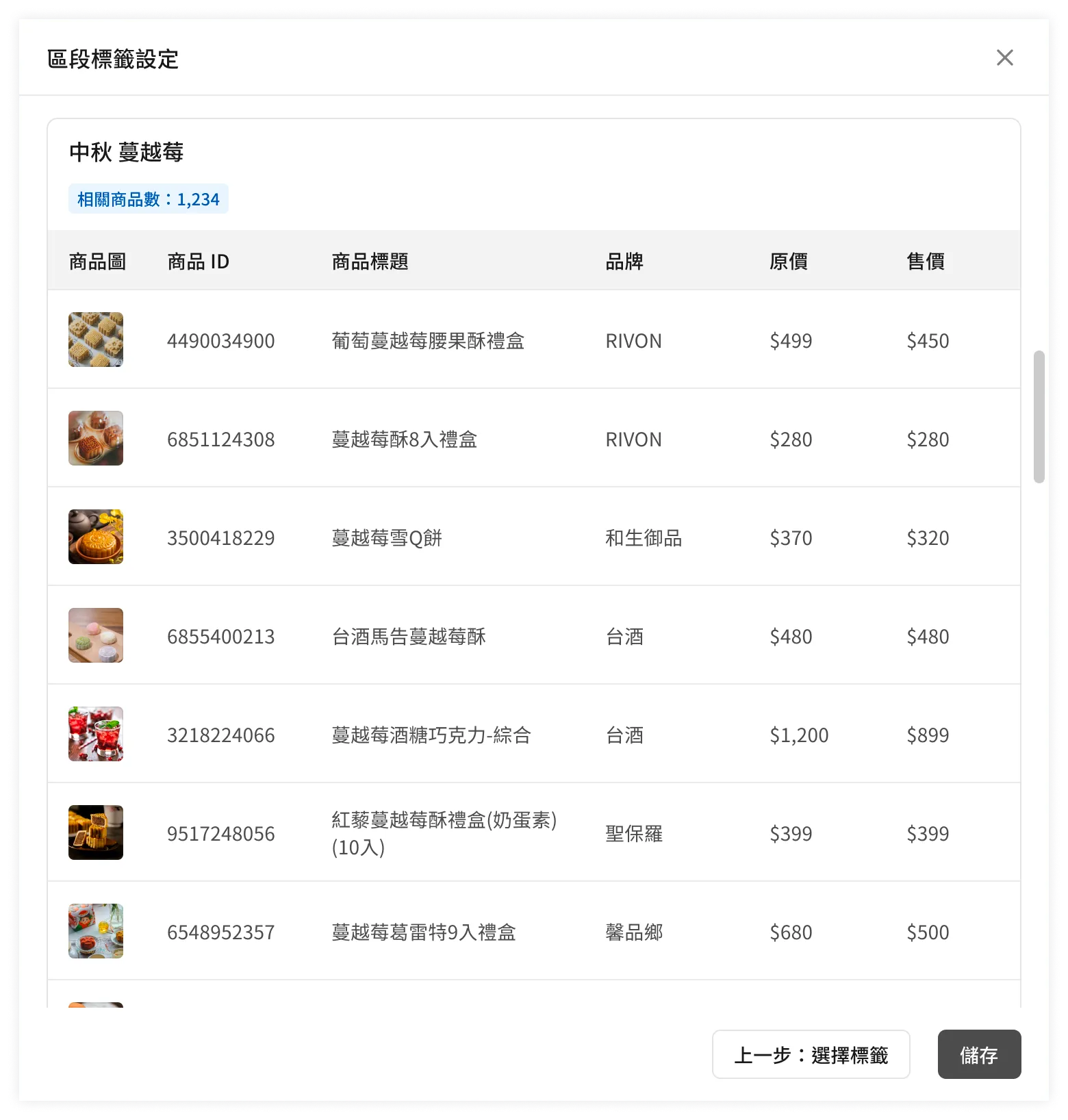Tap 上一步：選擇標籤 button

point(811,1054)
